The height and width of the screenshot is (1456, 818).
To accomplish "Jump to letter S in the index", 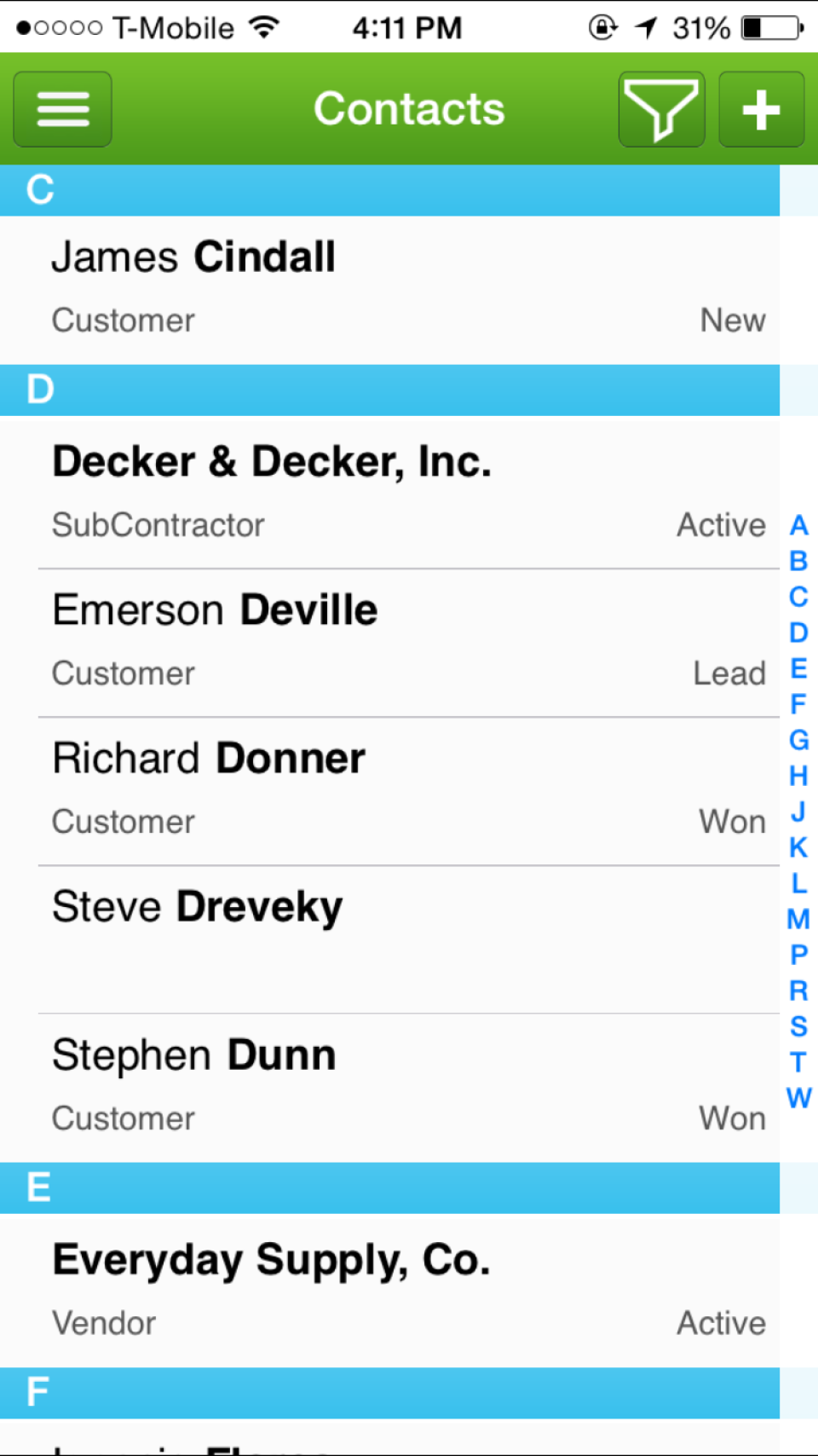I will 798,1026.
